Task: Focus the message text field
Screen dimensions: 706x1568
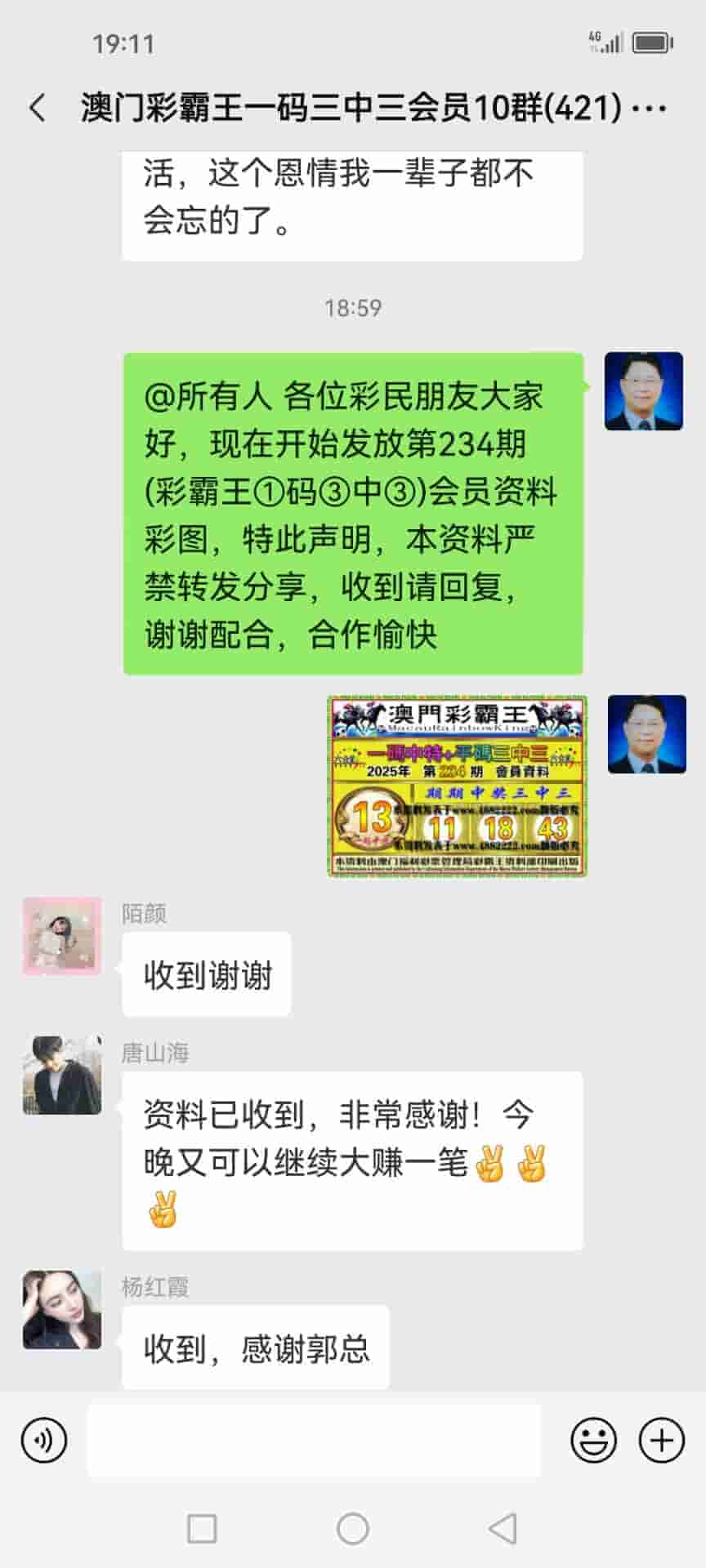Action: (314, 1440)
